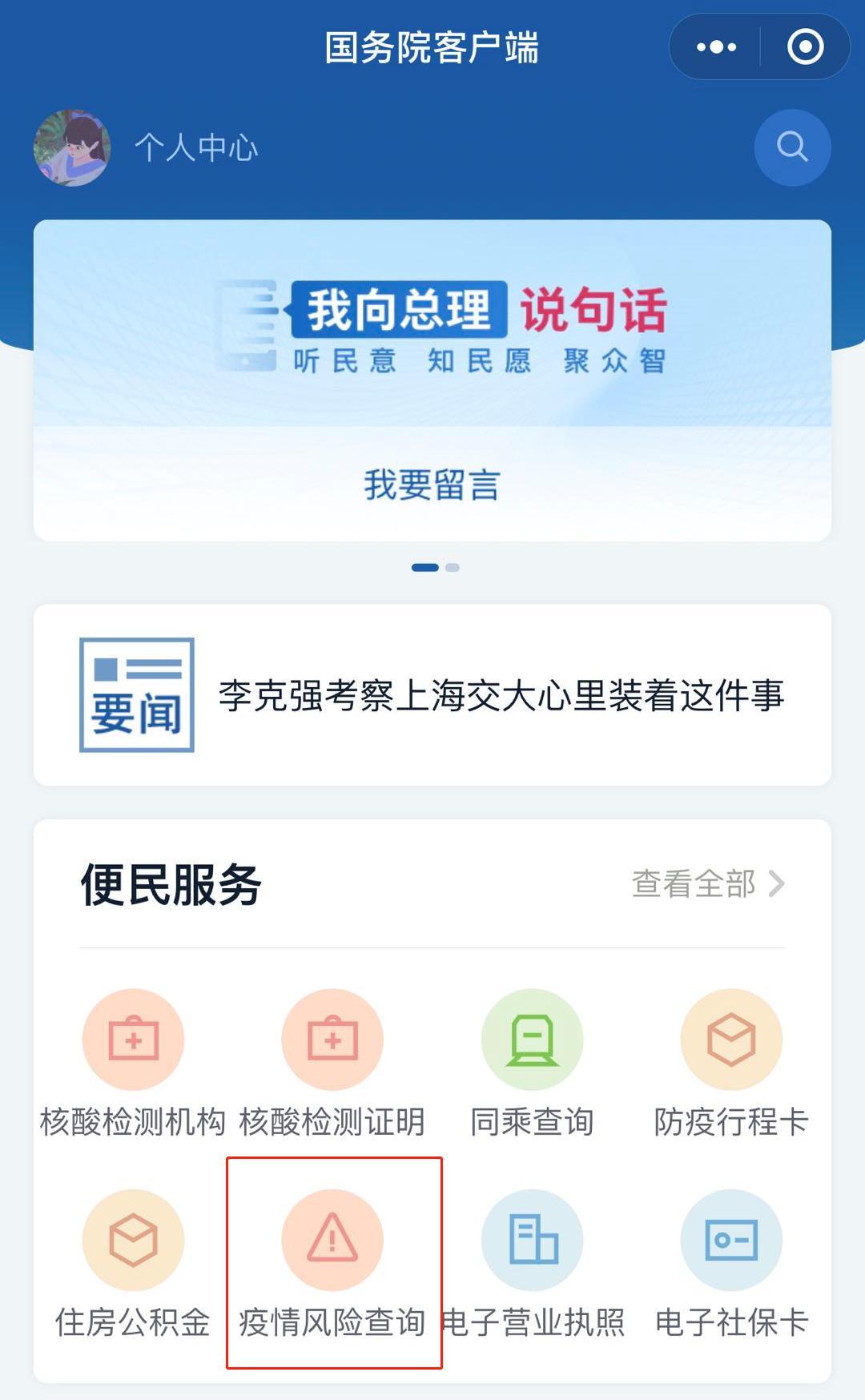The width and height of the screenshot is (865, 1400).
Task: Close the mini program via circle button
Action: click(805, 47)
